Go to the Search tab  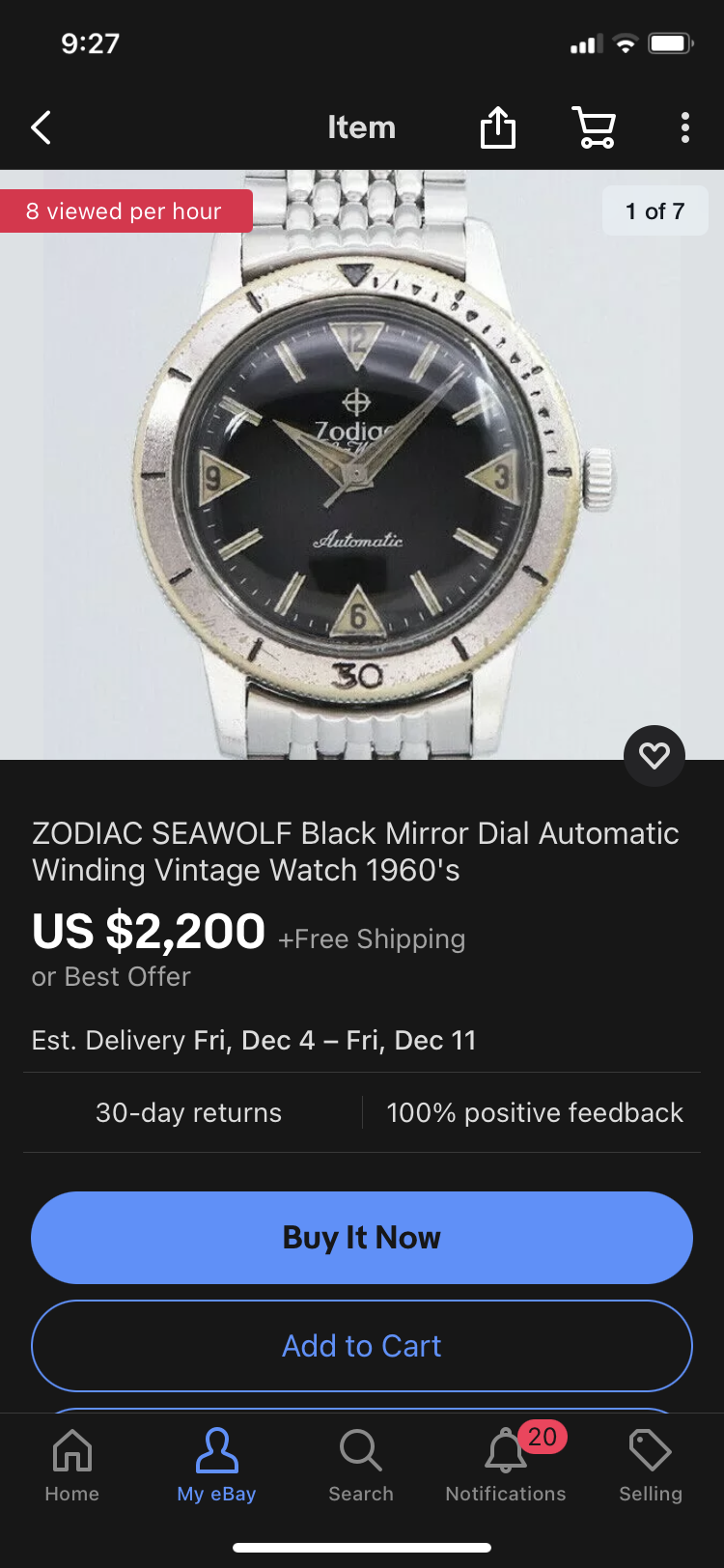pos(361,1466)
